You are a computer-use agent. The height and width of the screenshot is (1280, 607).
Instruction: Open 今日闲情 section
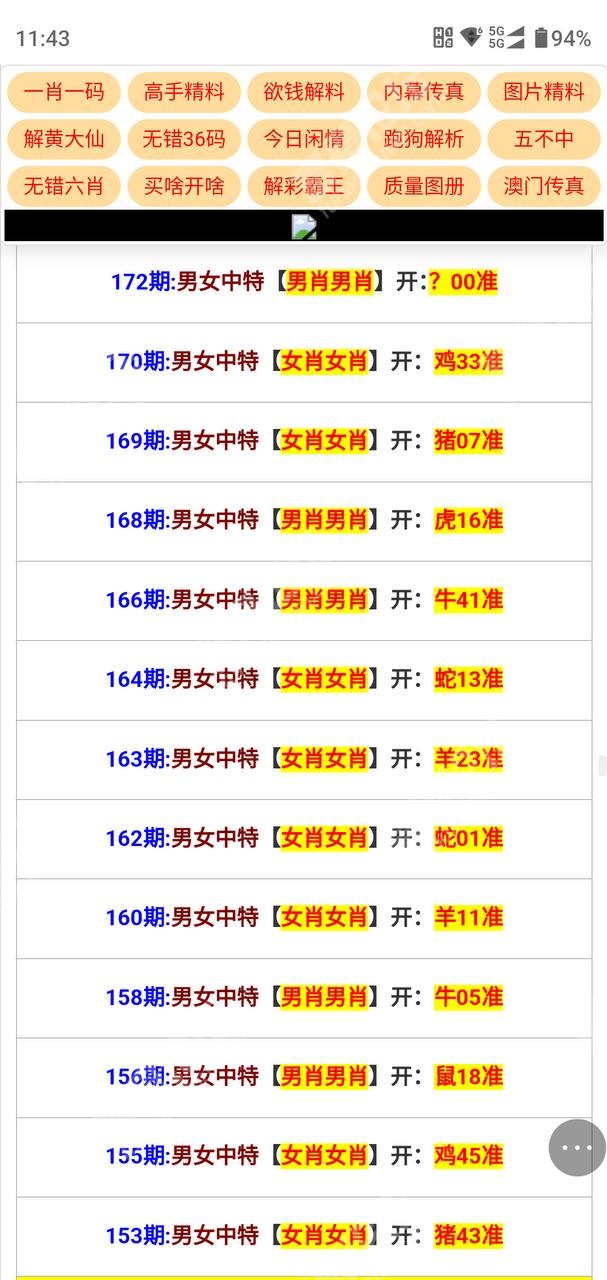point(304,139)
